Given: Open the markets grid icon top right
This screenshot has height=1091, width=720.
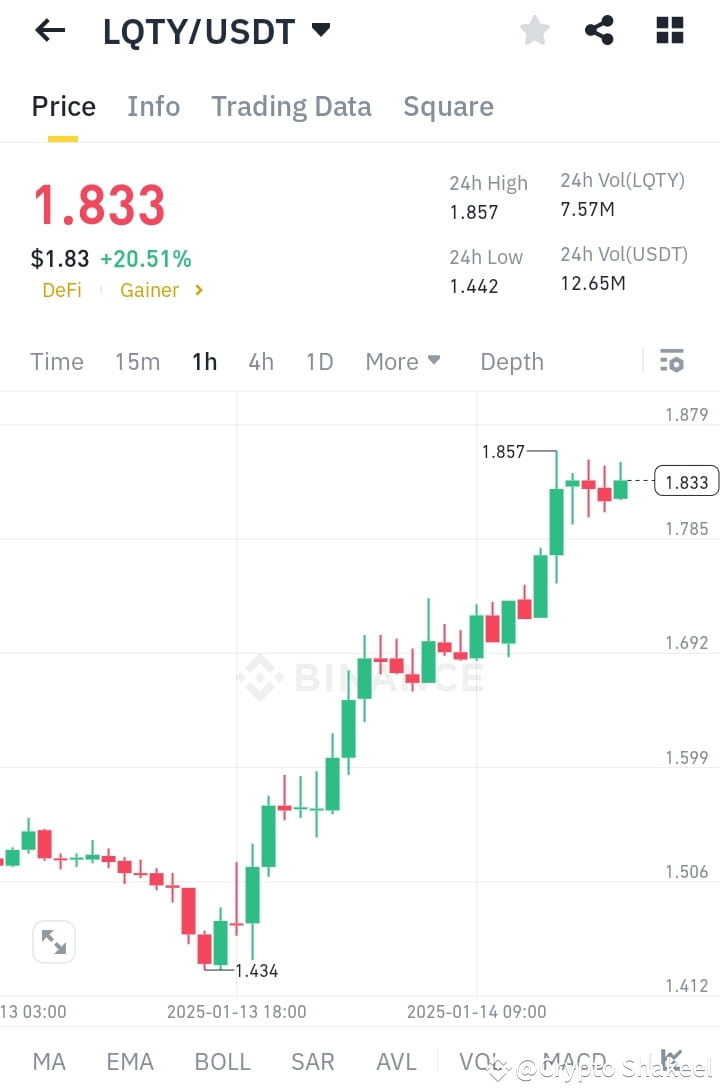Looking at the screenshot, I should (668, 30).
